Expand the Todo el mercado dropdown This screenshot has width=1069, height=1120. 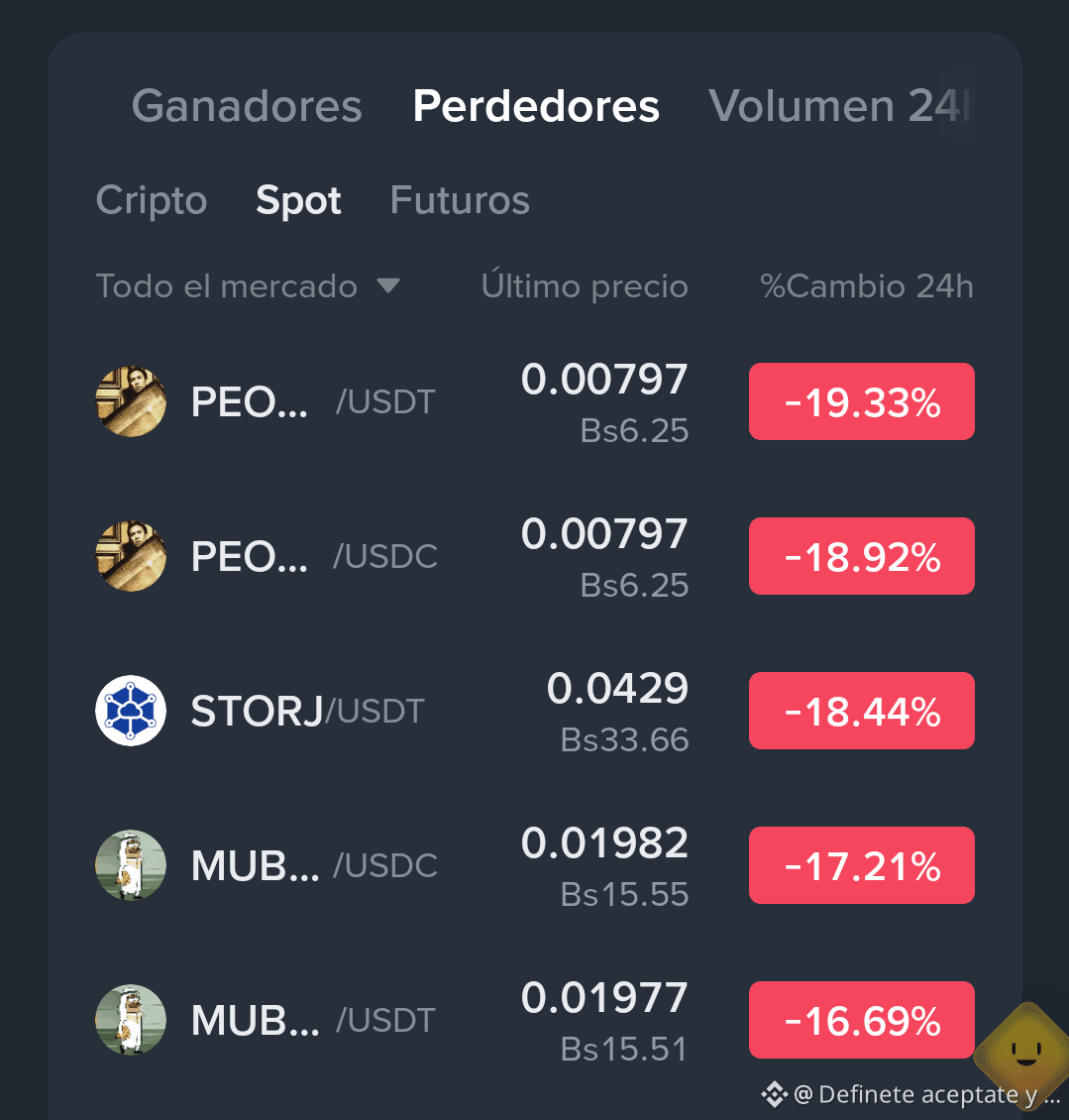coord(248,286)
